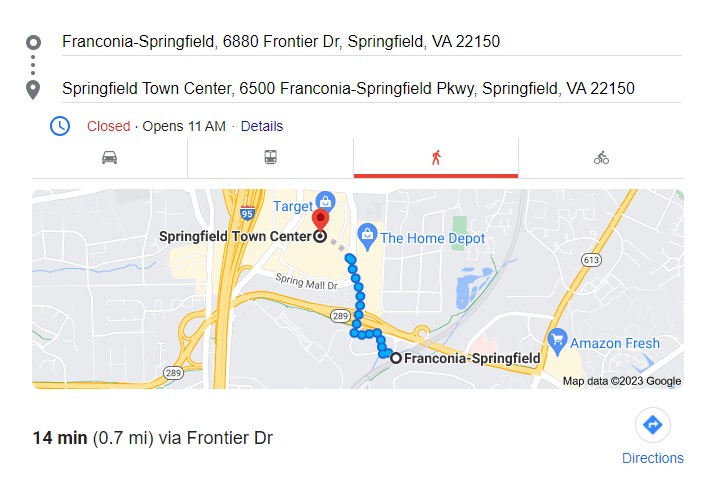The width and height of the screenshot is (705, 477).
Task: Open the walking route map
Action: 357,288
